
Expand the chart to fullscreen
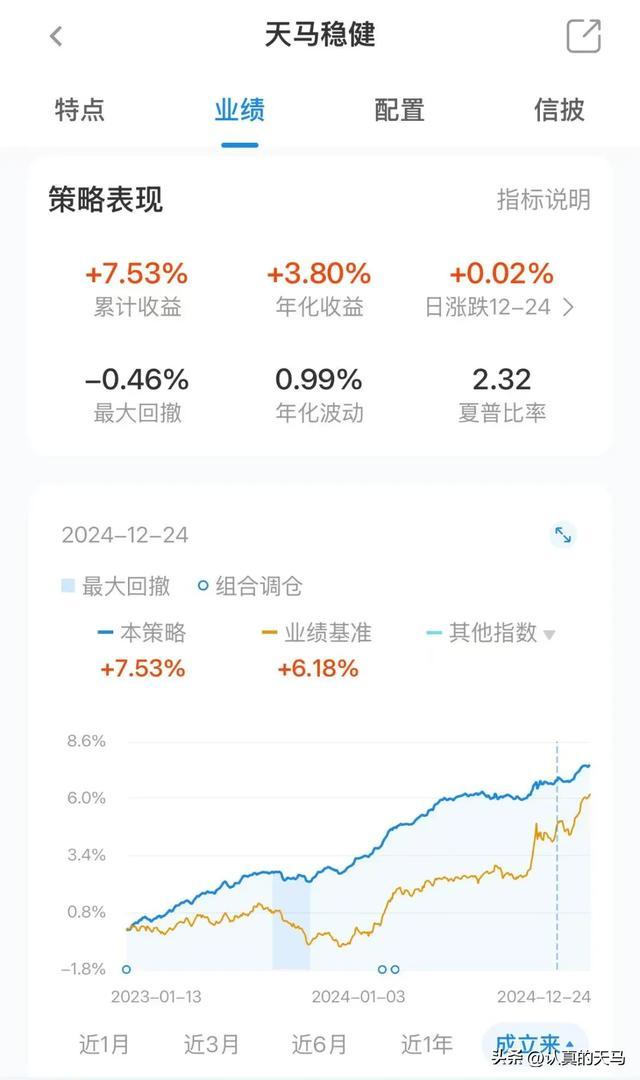pyautogui.click(x=563, y=534)
